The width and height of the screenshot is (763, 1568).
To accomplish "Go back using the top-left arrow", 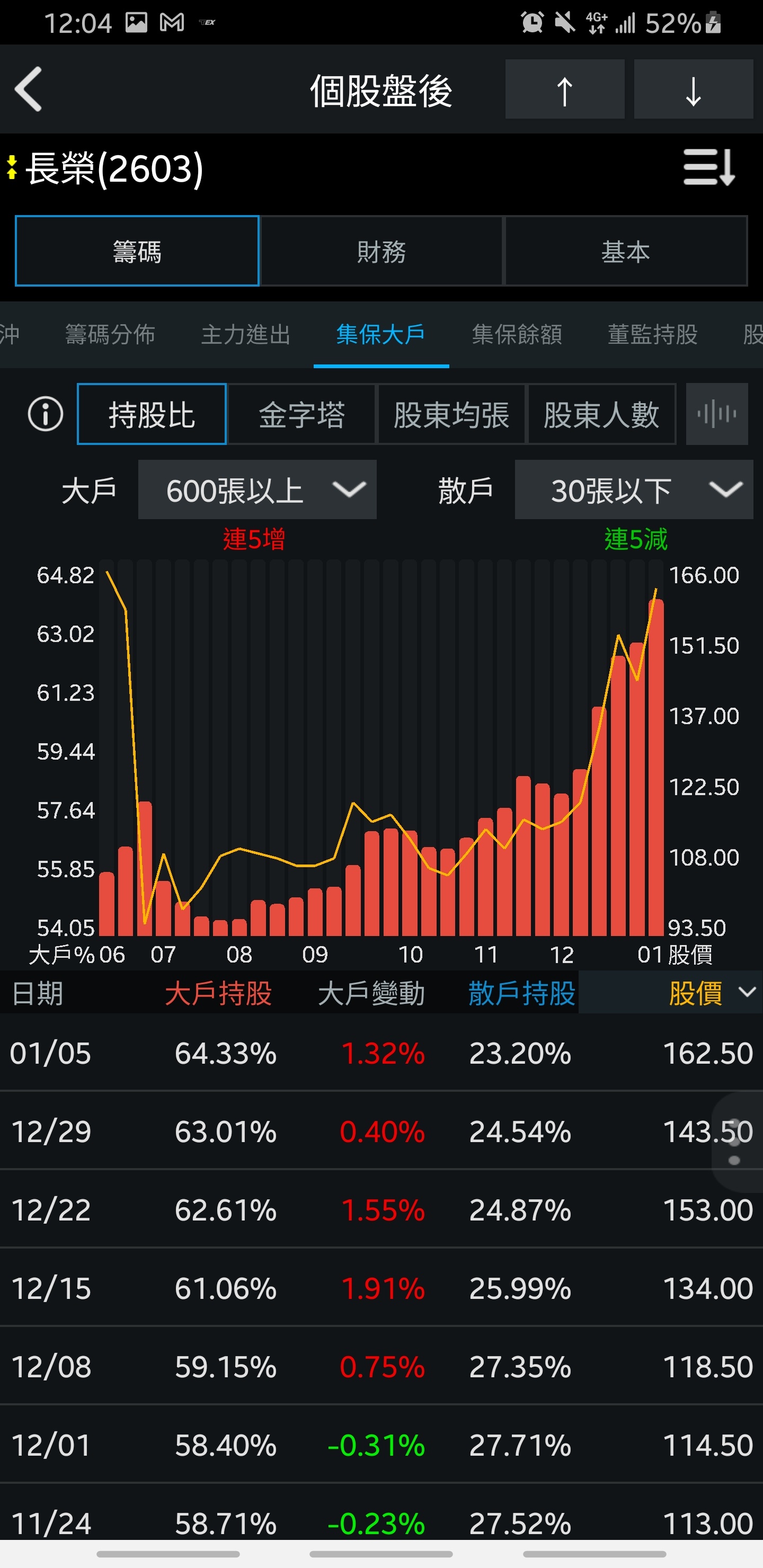I will point(29,89).
